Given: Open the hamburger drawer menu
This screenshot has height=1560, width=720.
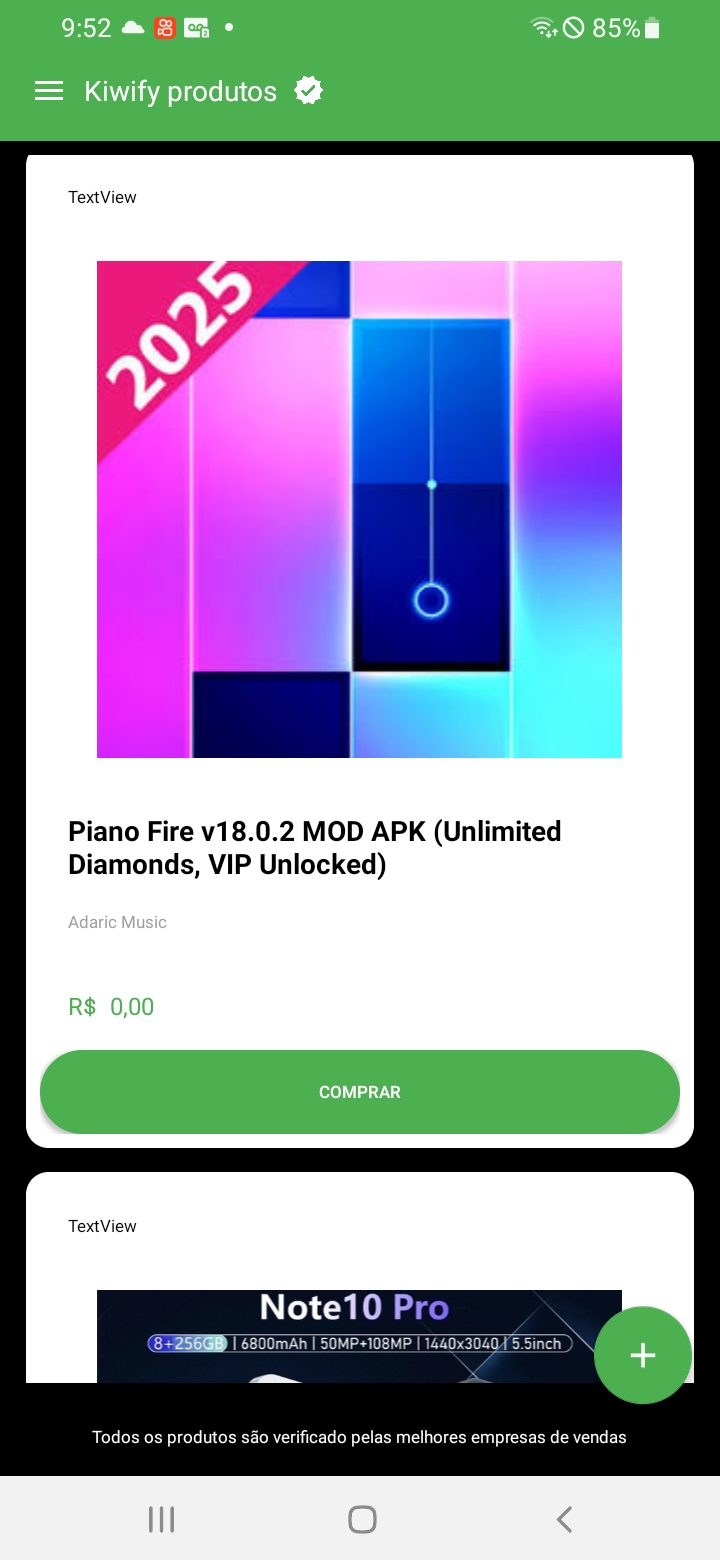Looking at the screenshot, I should tap(49, 91).
